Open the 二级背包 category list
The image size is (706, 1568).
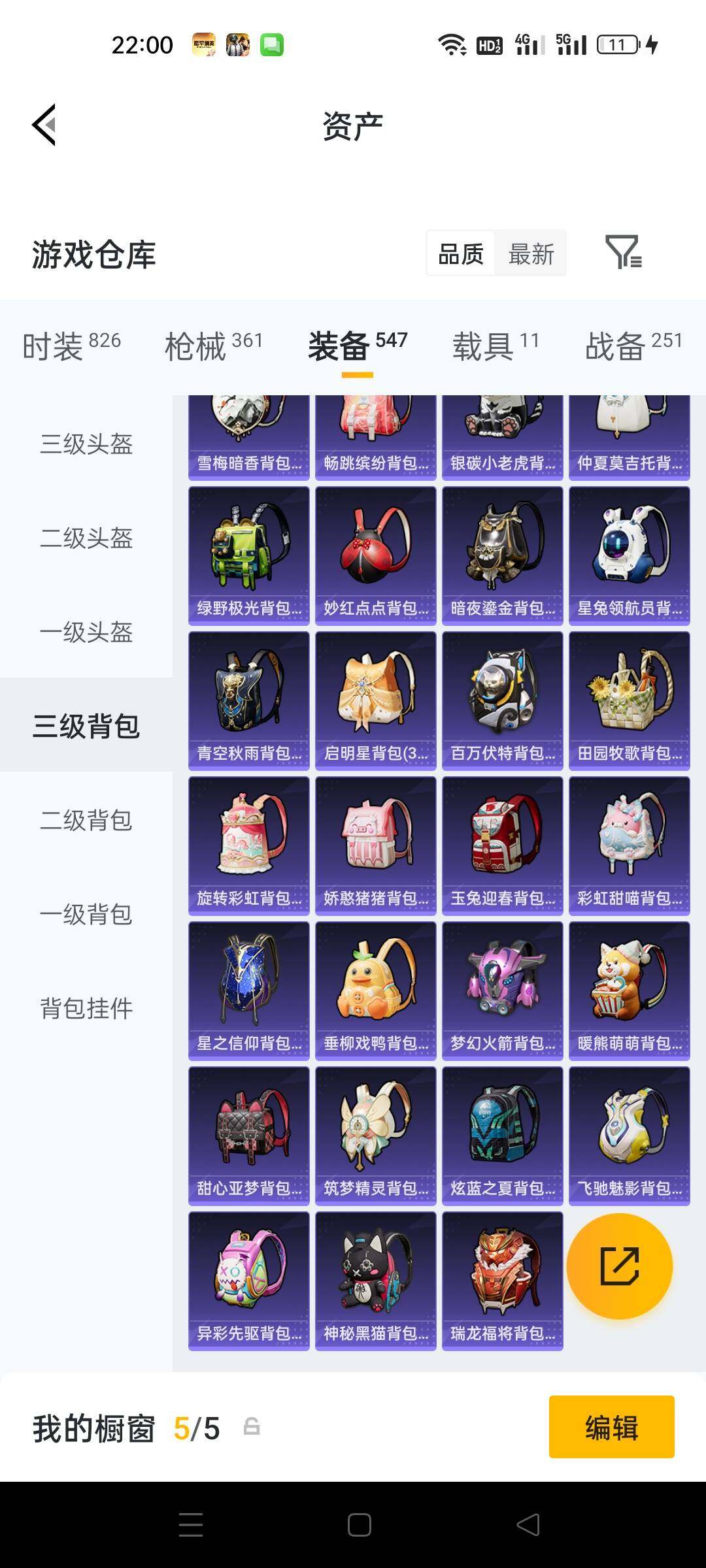tap(87, 820)
